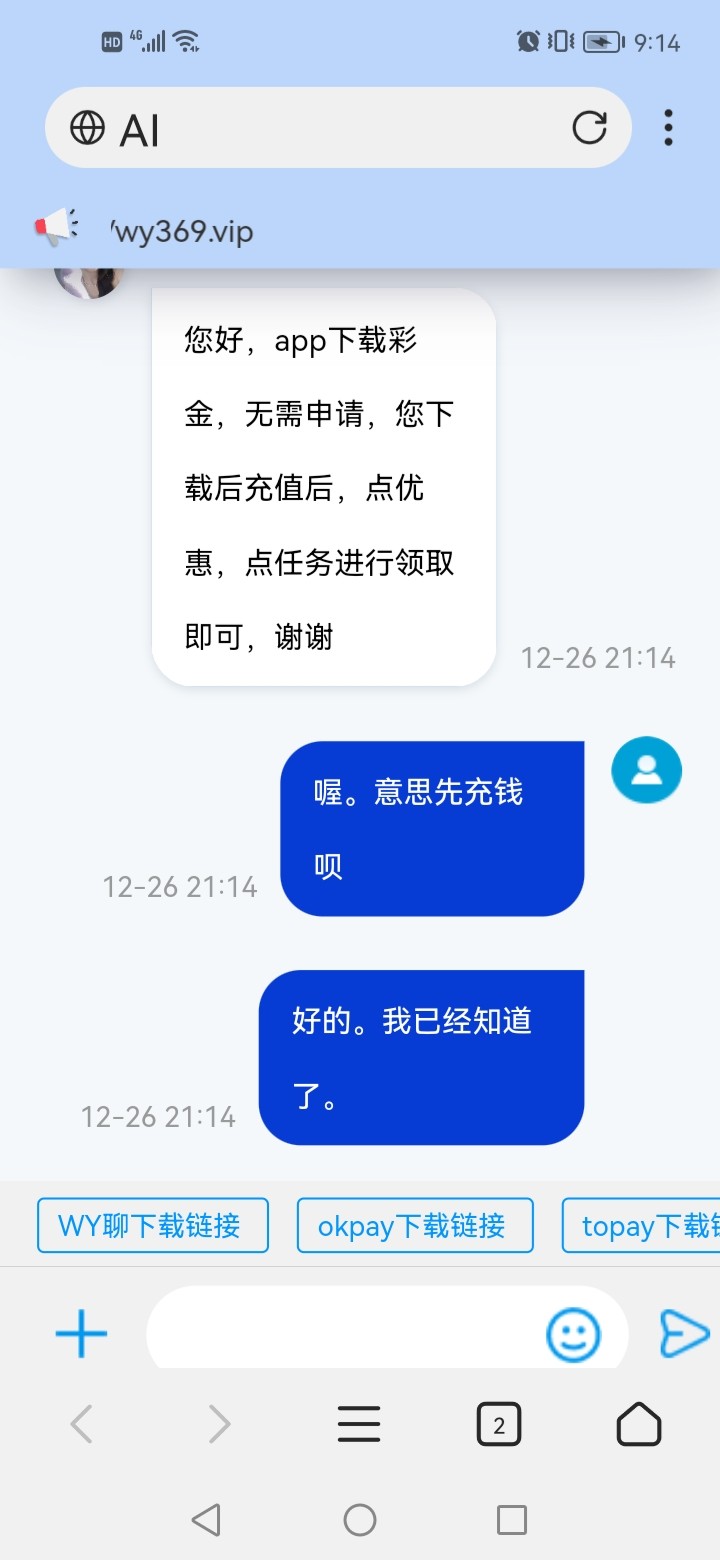Image resolution: width=720 pixels, height=1560 pixels.
Task: Tap the wy369.vip announcement link
Action: (182, 230)
